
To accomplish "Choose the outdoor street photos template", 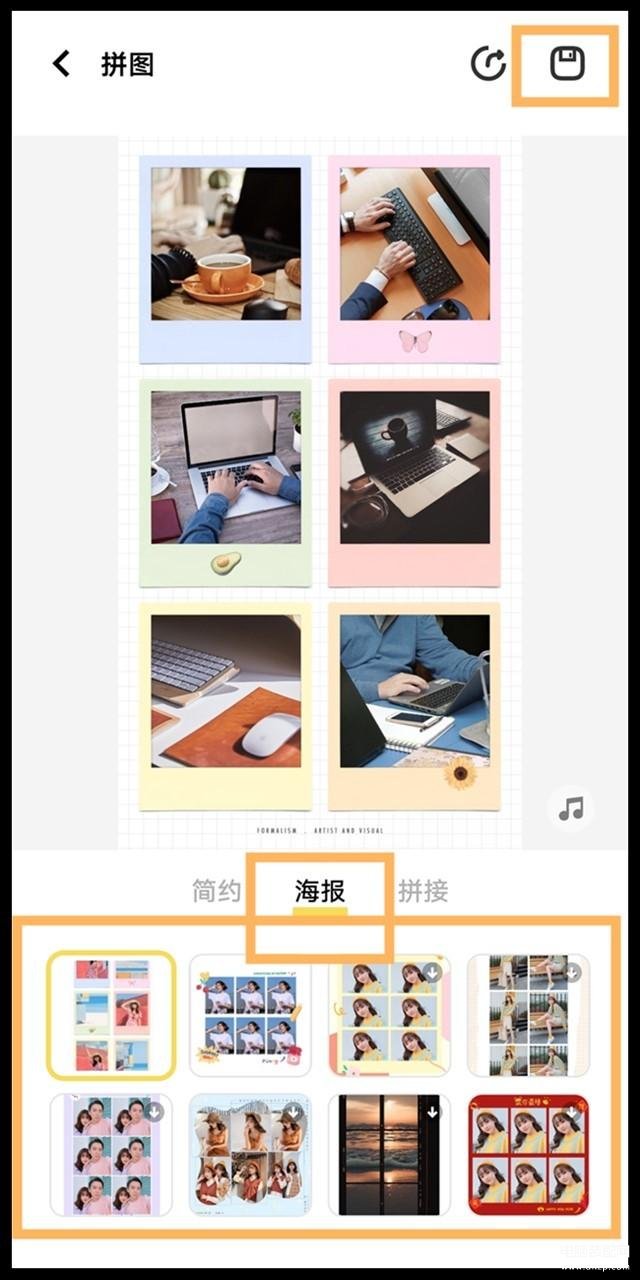I will 528,1014.
